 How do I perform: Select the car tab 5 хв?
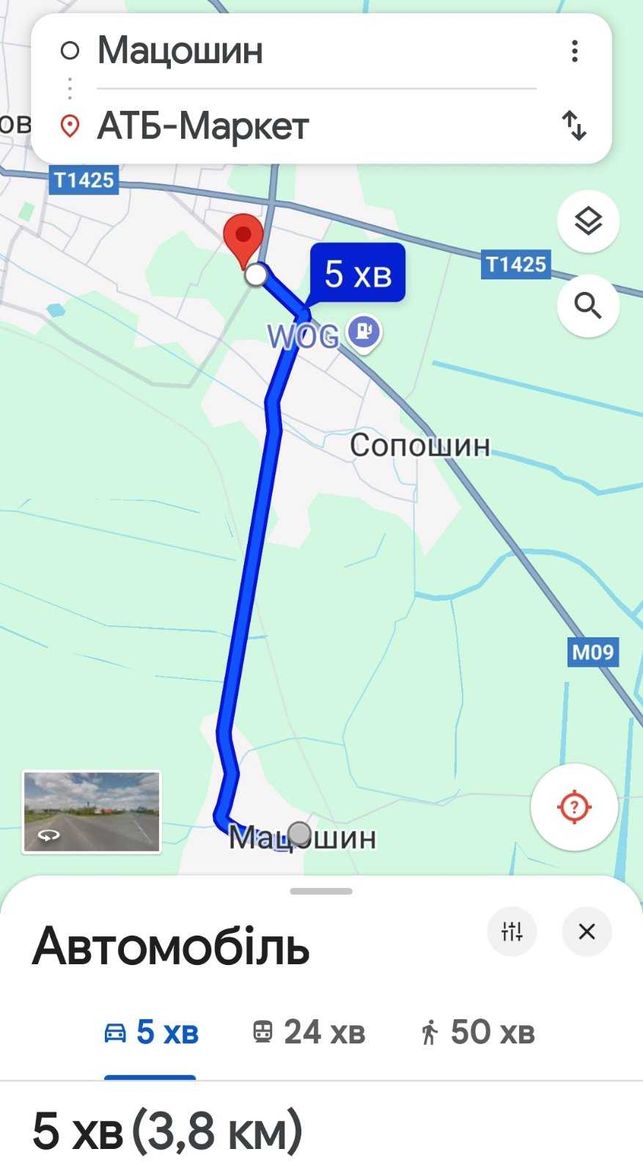tap(150, 1033)
